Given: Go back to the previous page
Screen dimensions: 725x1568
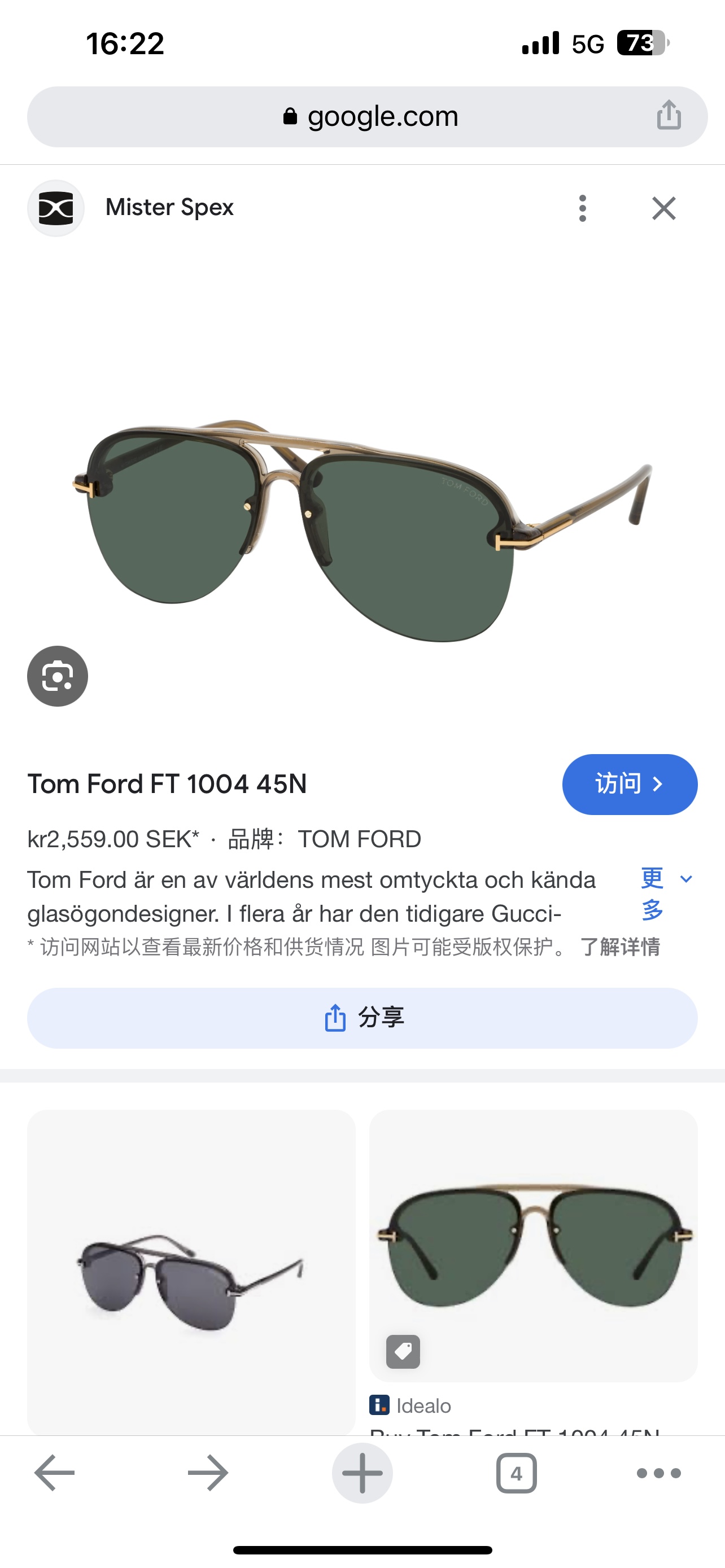Looking at the screenshot, I should tap(54, 1473).
